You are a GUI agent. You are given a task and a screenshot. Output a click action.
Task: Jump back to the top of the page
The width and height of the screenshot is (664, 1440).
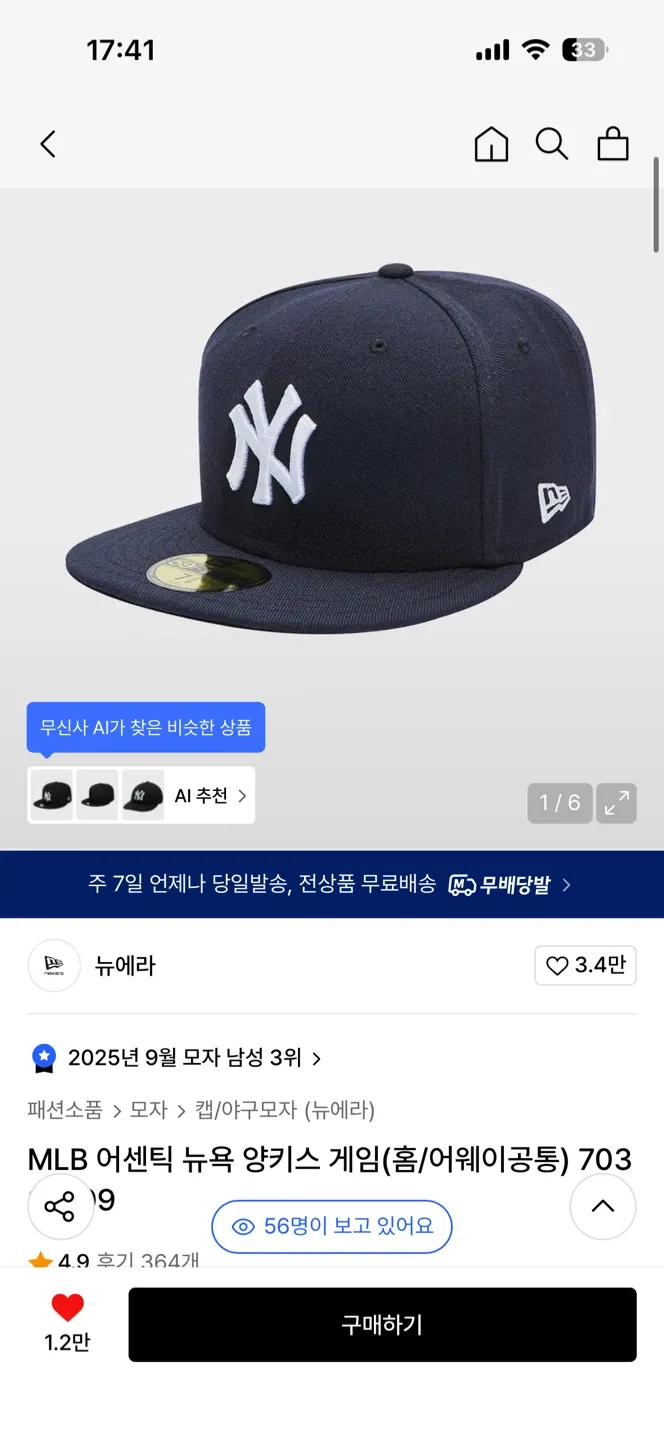point(603,1207)
